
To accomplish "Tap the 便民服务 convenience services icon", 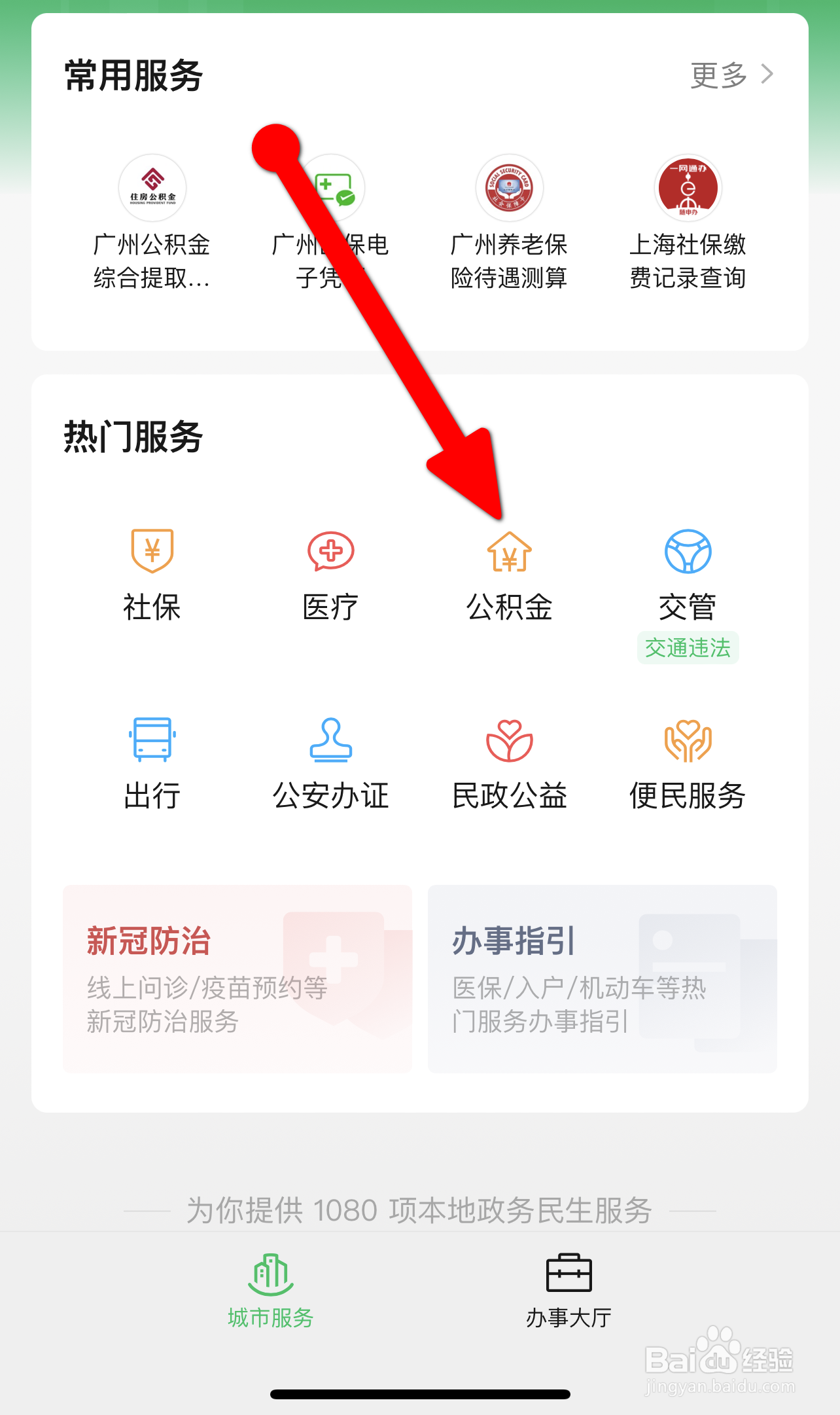I will pyautogui.click(x=688, y=759).
